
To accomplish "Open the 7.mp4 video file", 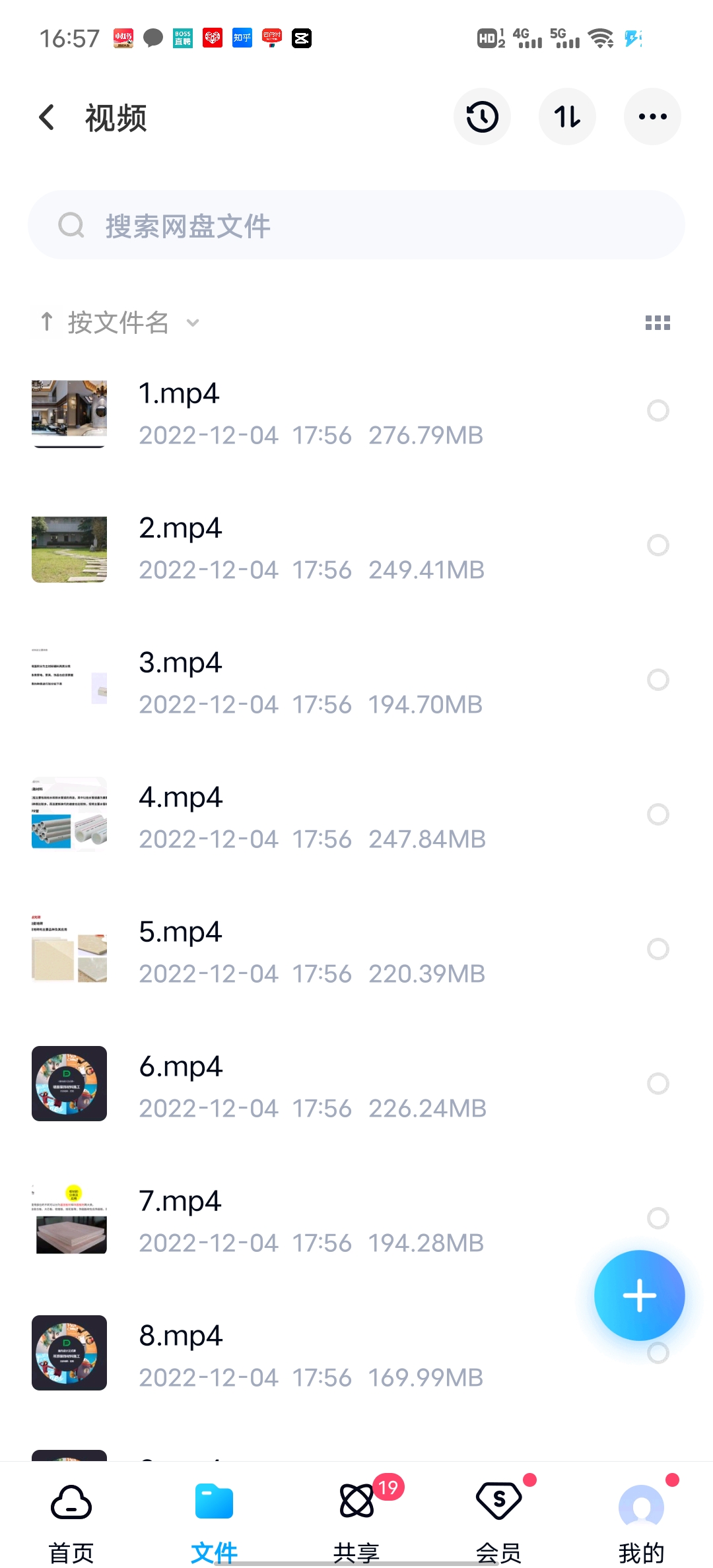I will (x=180, y=1201).
